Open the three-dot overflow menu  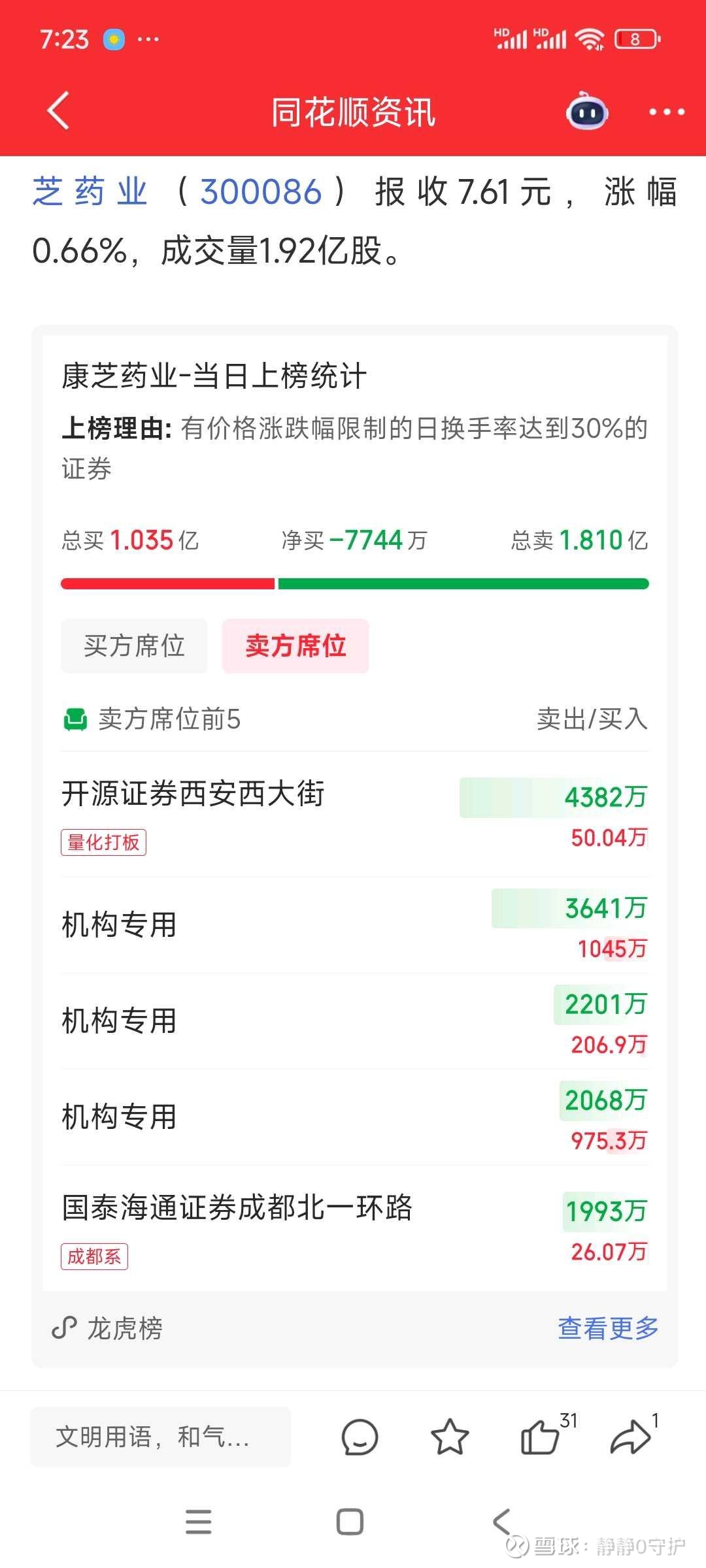pos(666,112)
